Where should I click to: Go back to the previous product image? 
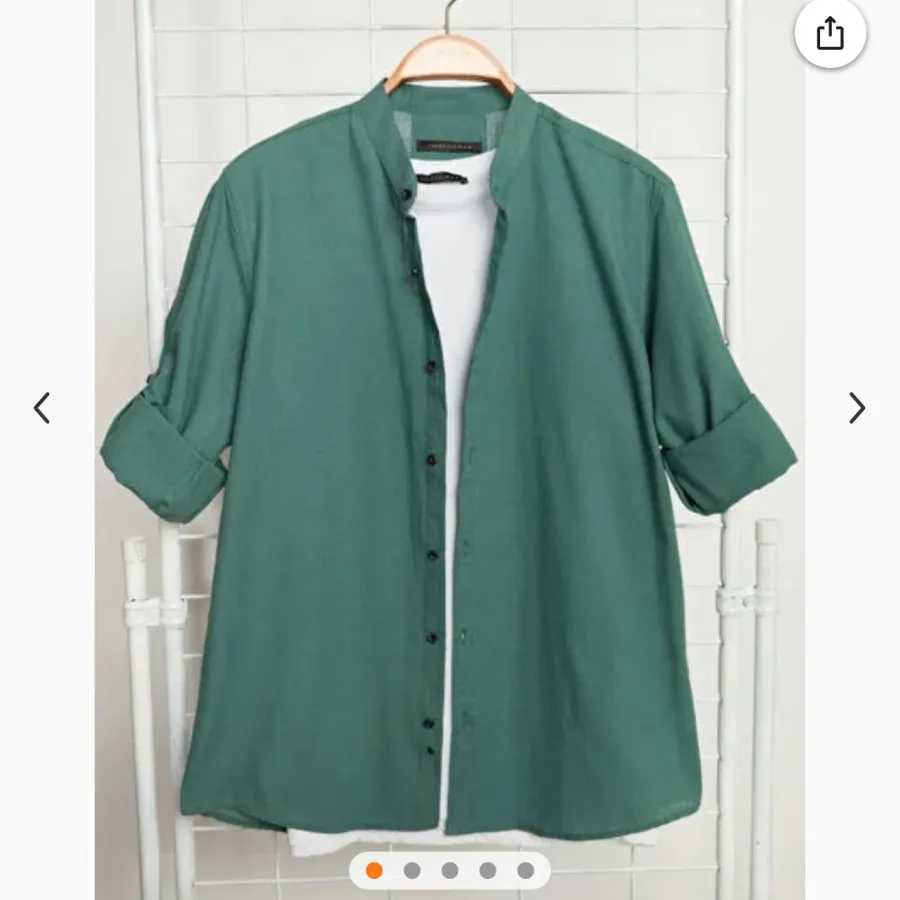tap(42, 408)
